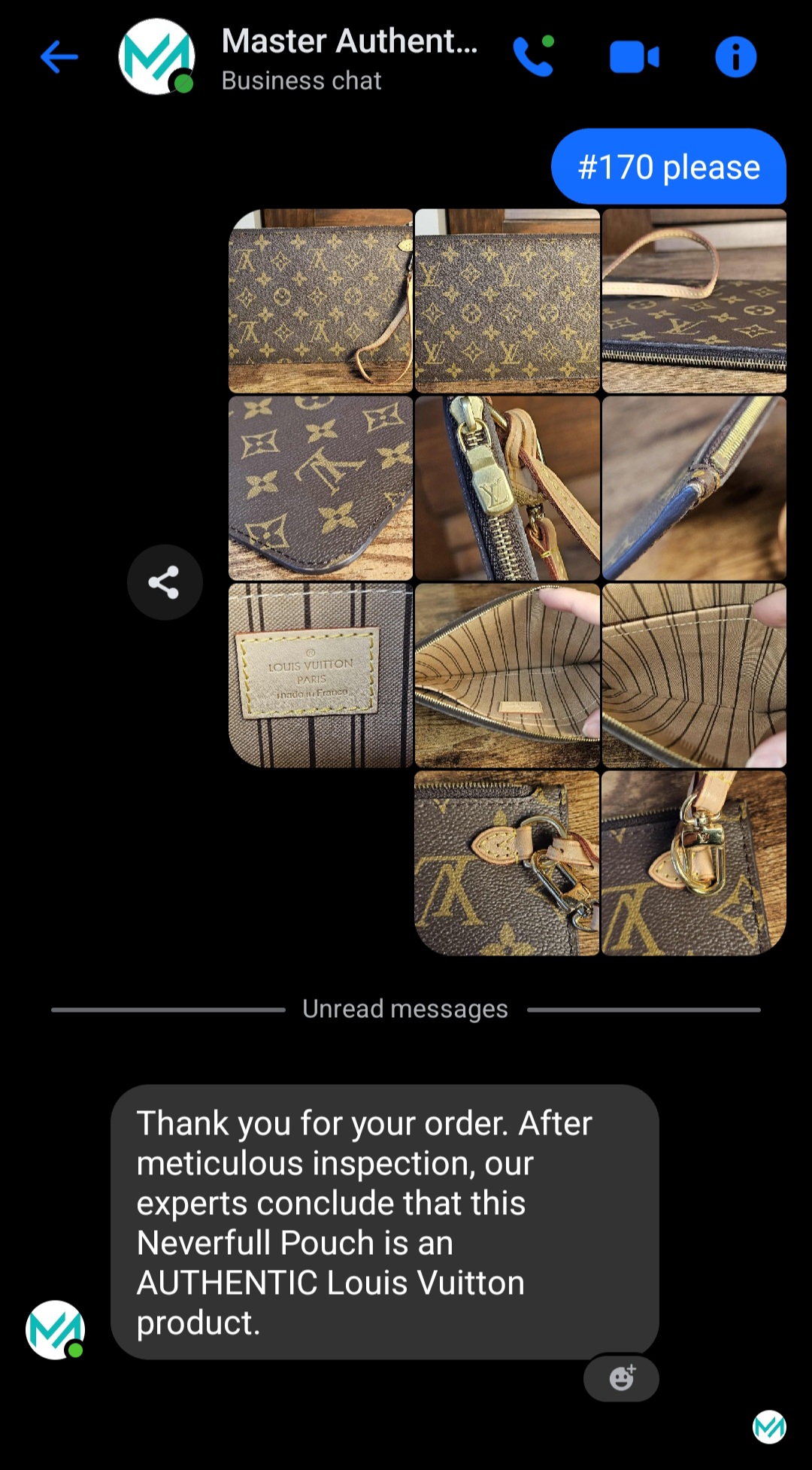This screenshot has height=1470, width=812.
Task: Share the sent photo album
Action: point(164,582)
